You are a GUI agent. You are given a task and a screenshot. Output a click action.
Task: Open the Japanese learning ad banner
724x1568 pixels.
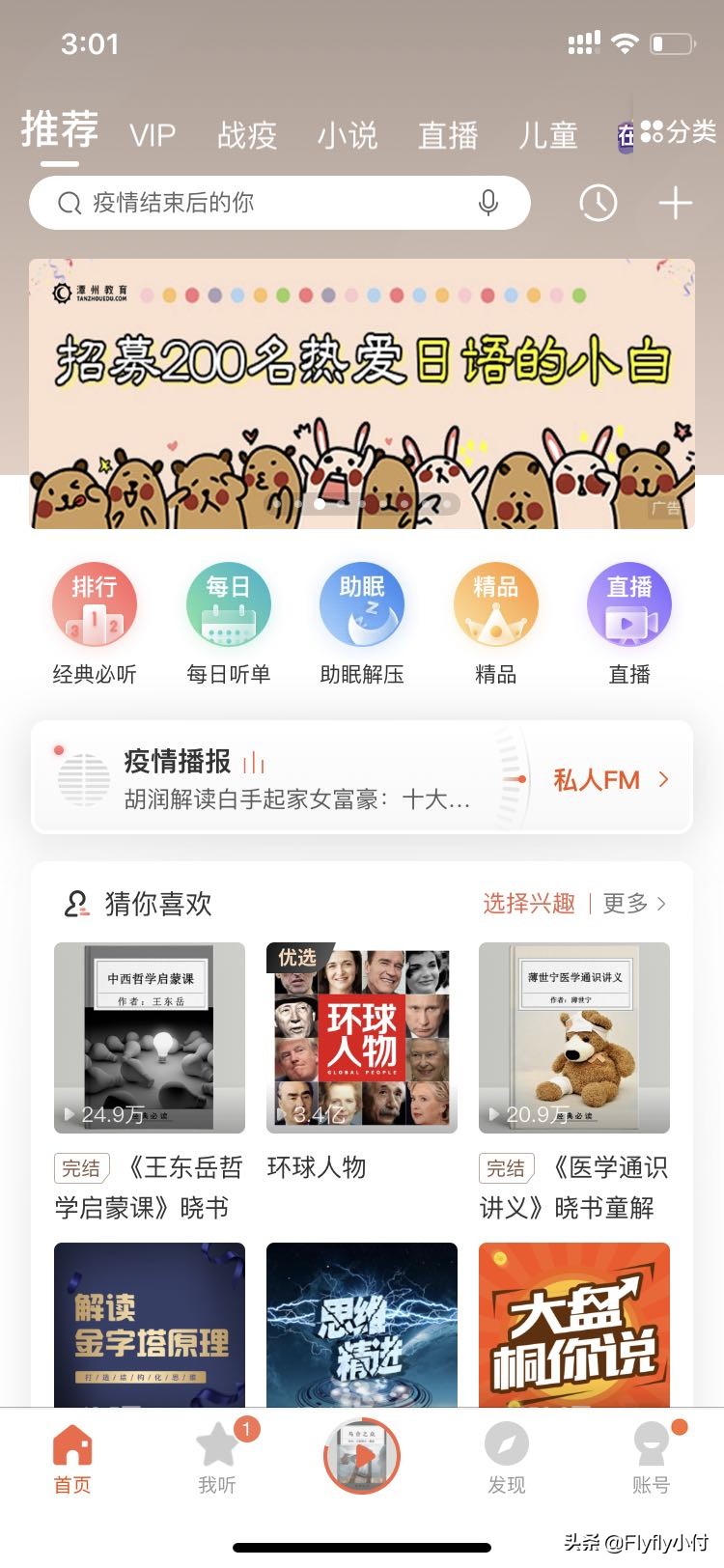362,394
